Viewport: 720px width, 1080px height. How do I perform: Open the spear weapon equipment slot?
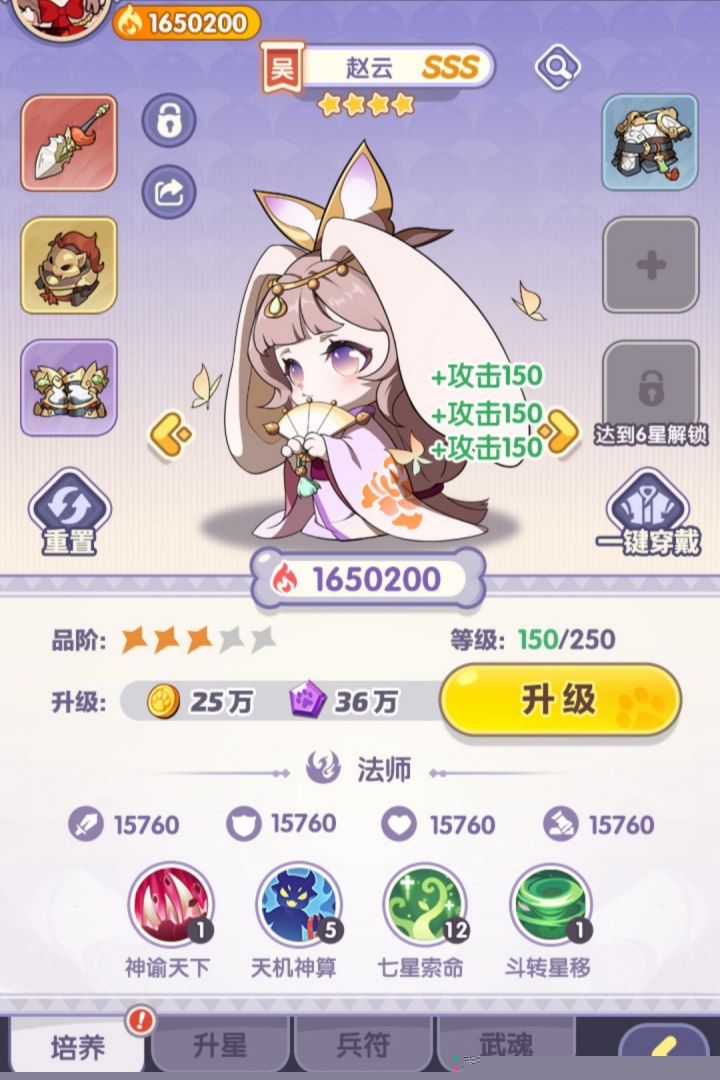(x=68, y=143)
